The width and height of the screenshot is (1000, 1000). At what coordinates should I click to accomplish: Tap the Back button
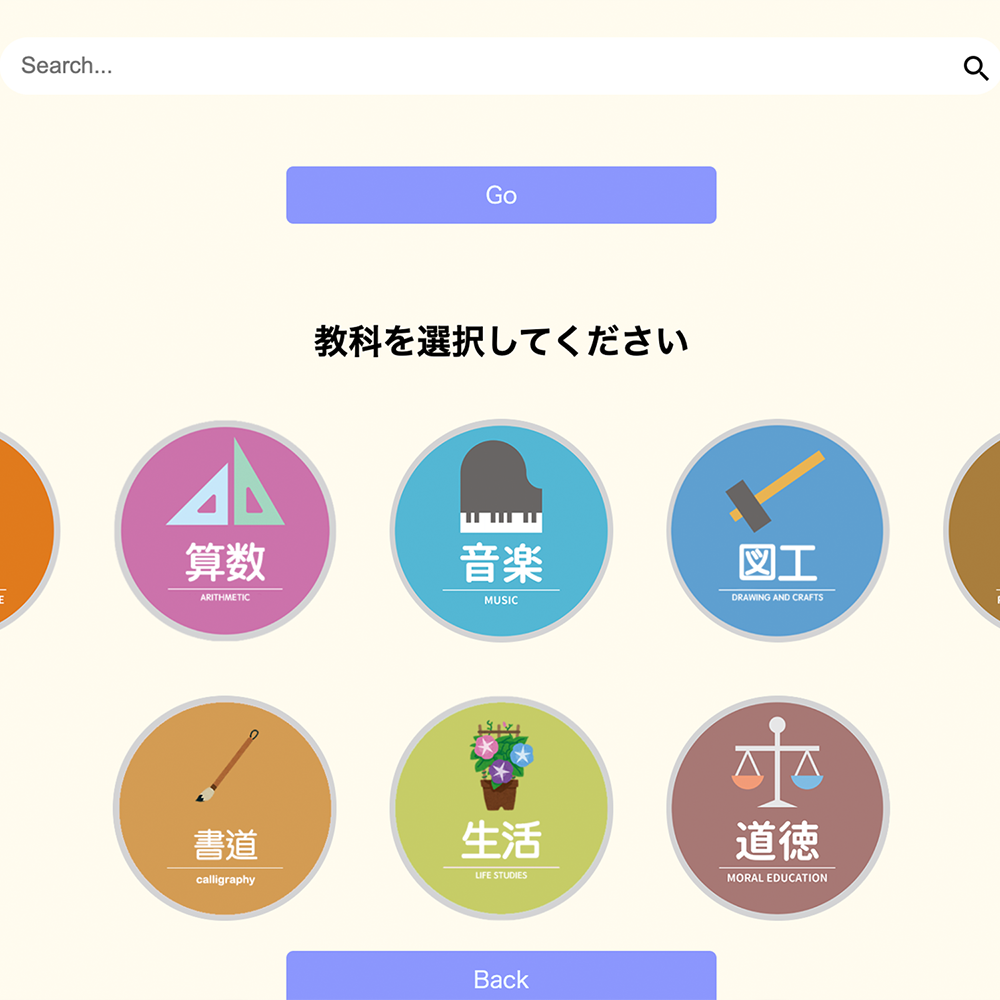[x=501, y=977]
